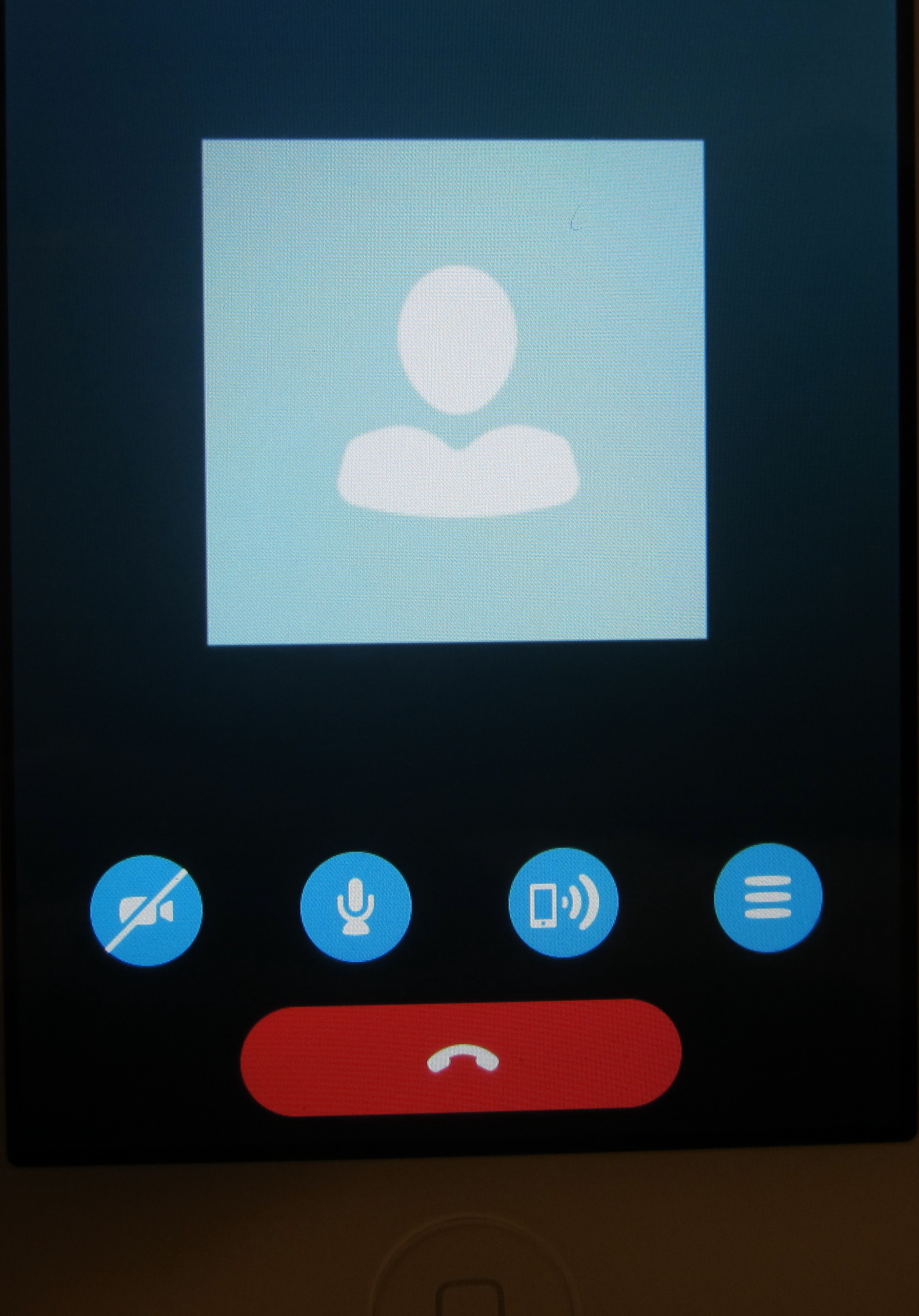Mute the microphone
The height and width of the screenshot is (1316, 919).
355,907
